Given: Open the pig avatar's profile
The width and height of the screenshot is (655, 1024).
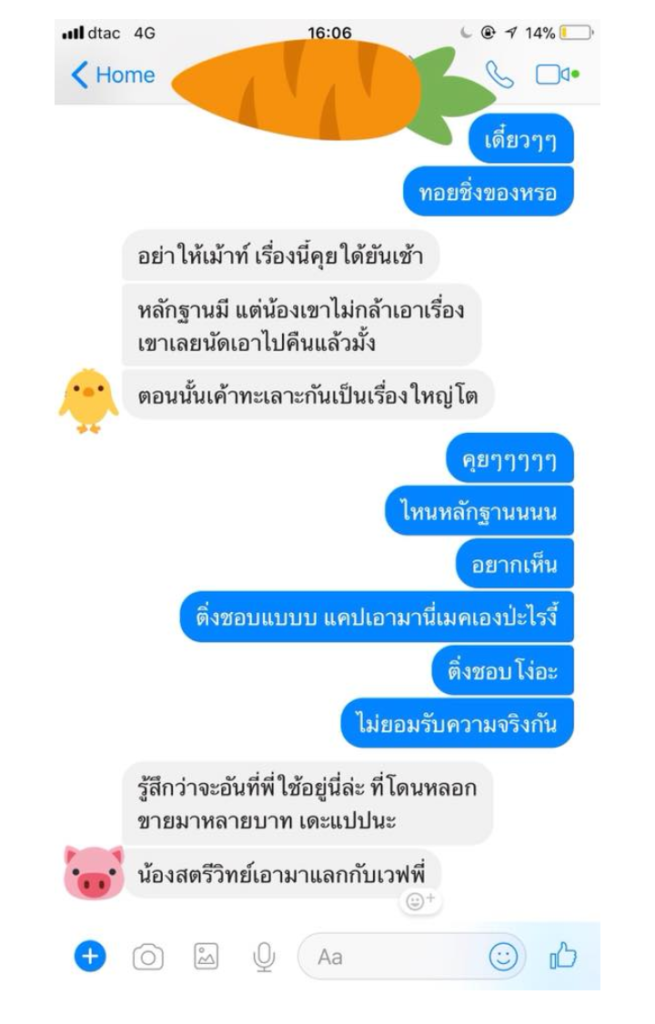Looking at the screenshot, I should coord(93,873).
